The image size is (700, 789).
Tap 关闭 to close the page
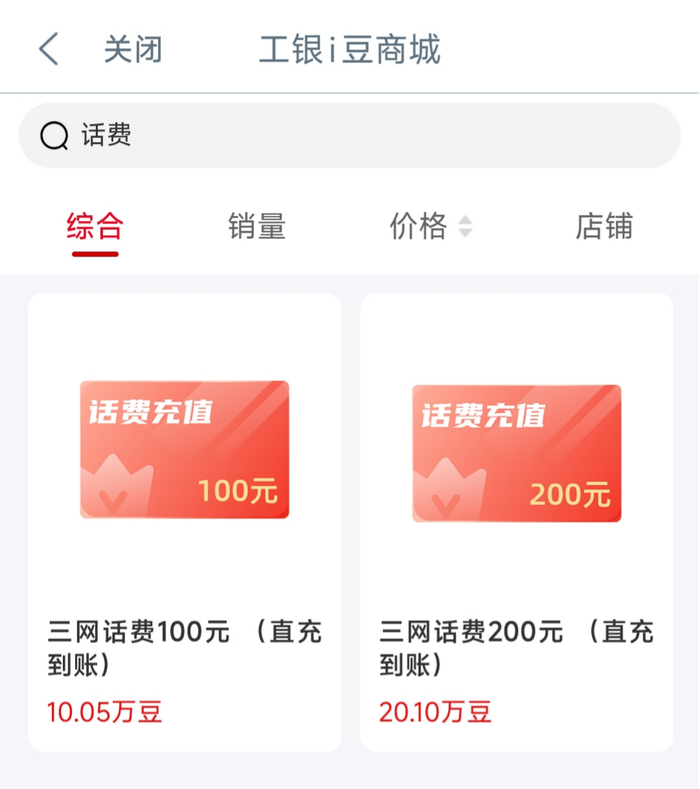133,49
